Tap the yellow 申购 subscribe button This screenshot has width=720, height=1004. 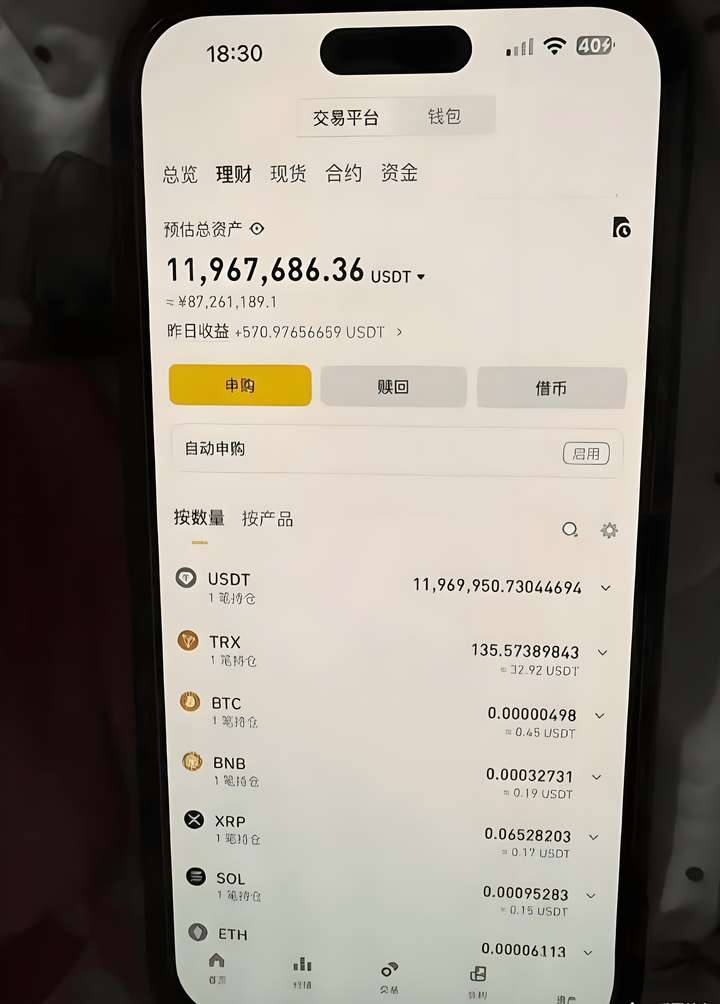240,385
